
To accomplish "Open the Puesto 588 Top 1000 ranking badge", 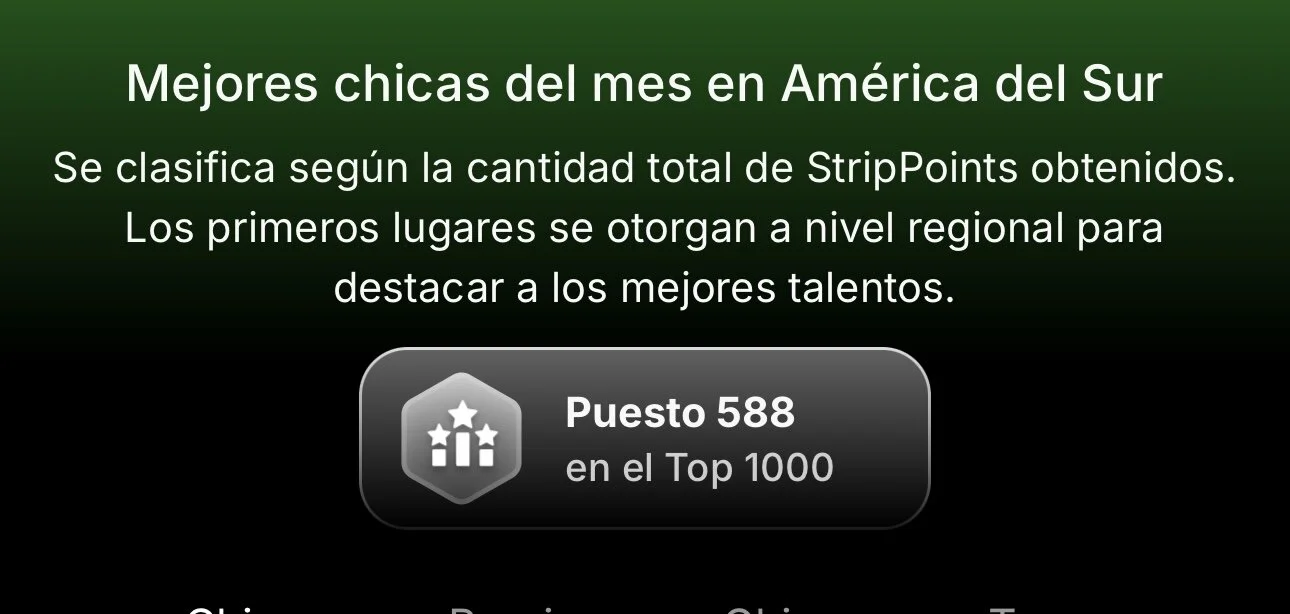I will click(x=645, y=438).
